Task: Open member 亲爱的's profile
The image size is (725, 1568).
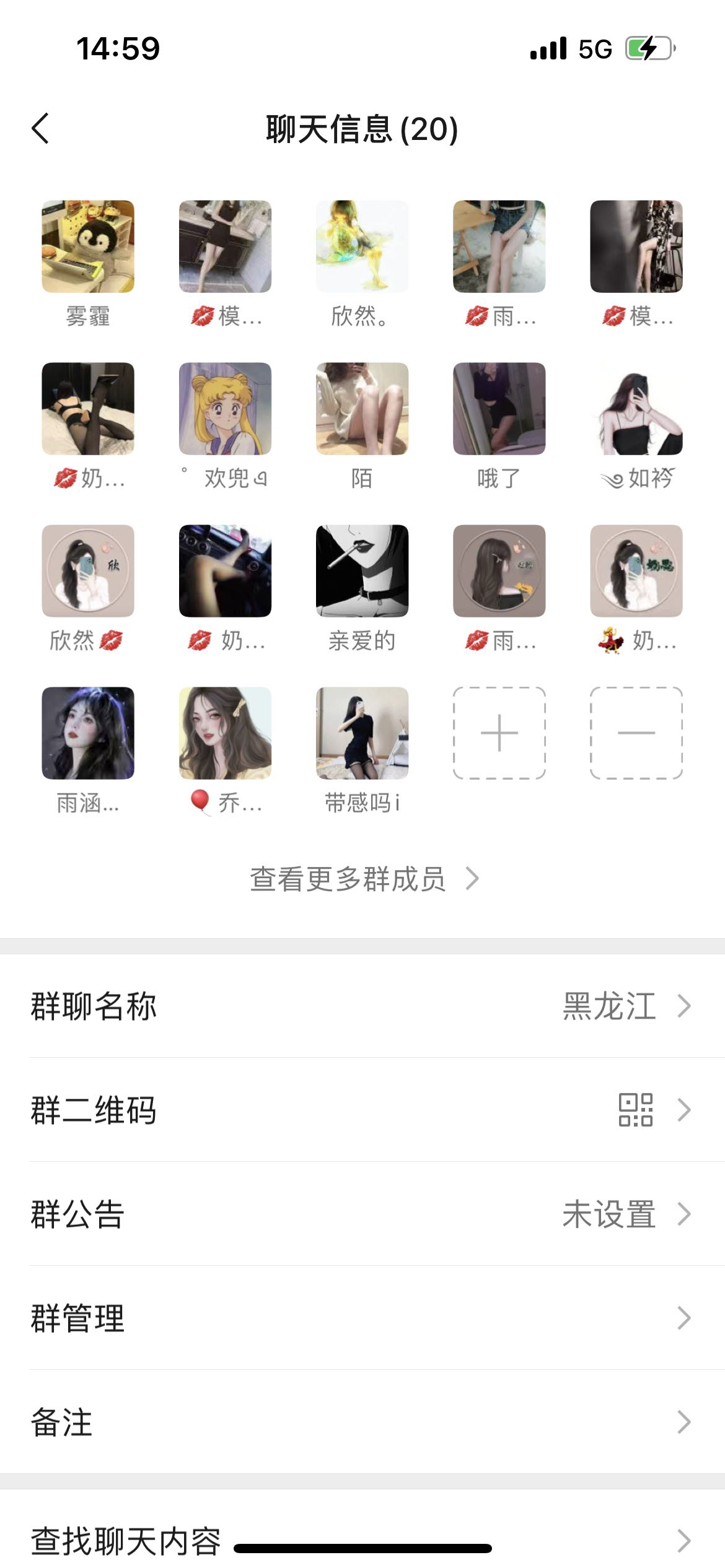Action: pyautogui.click(x=362, y=571)
